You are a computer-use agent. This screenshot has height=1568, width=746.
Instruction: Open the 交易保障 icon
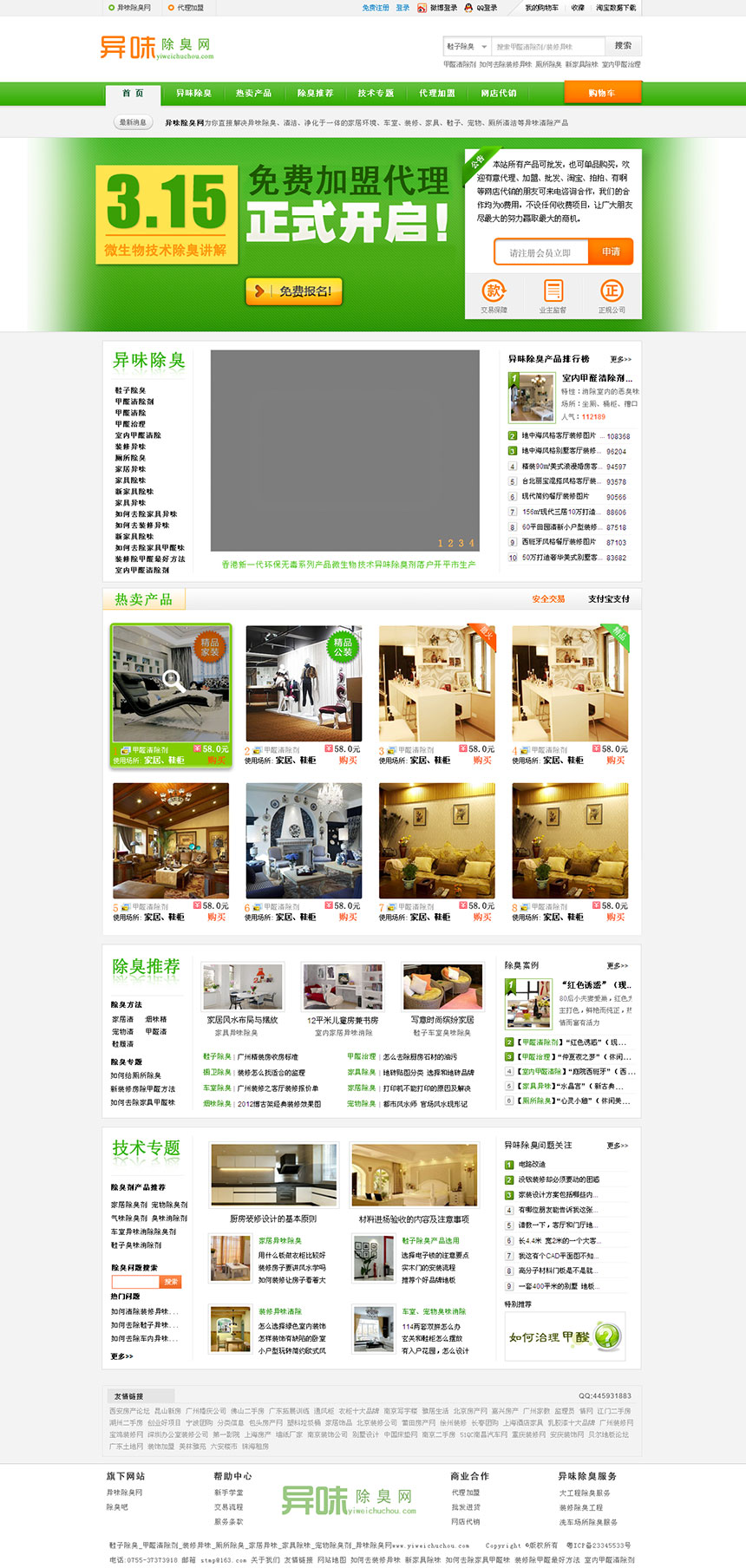(x=494, y=295)
